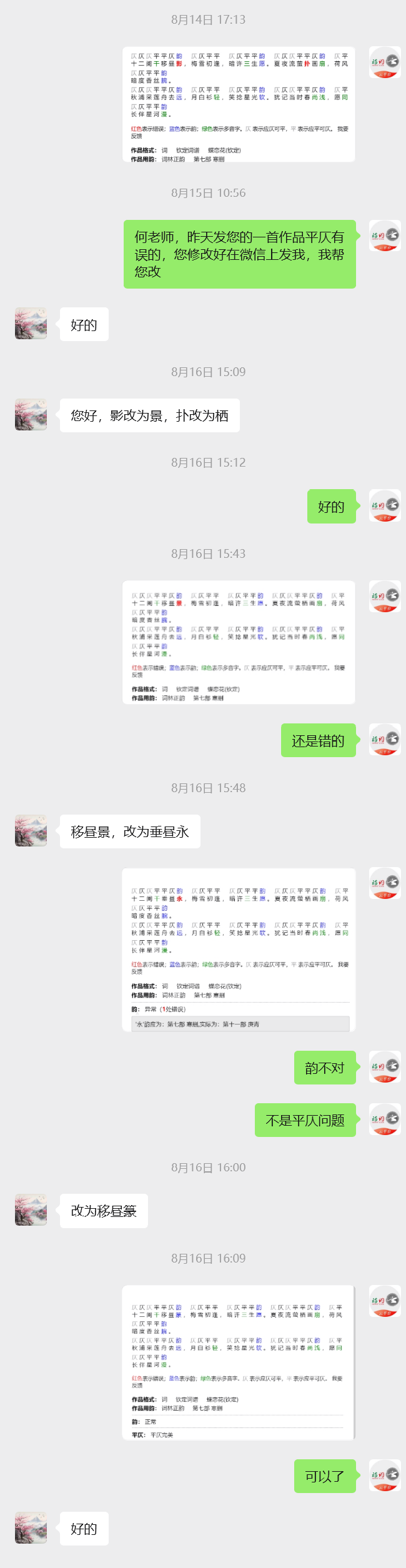Open the image showing 韵: 异常 error
The image size is (406, 1568).
point(239,950)
